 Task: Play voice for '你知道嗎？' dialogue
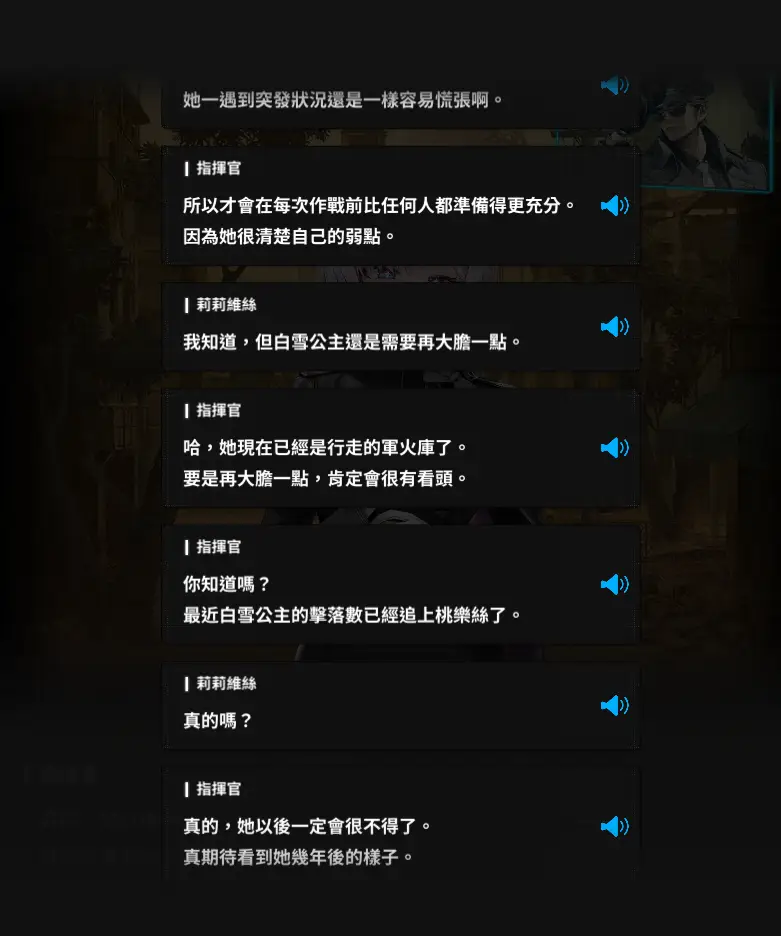[614, 585]
